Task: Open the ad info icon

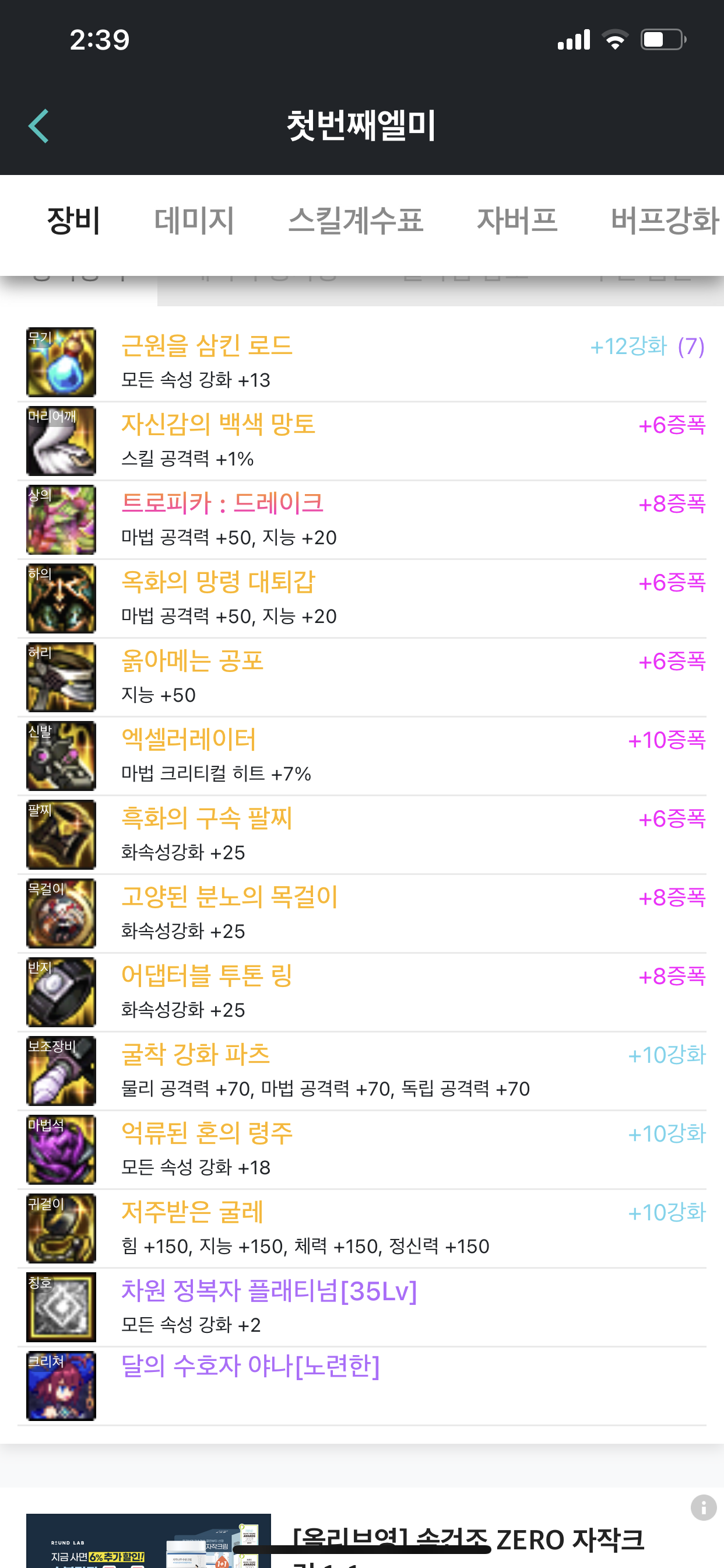Action: 704,1507
